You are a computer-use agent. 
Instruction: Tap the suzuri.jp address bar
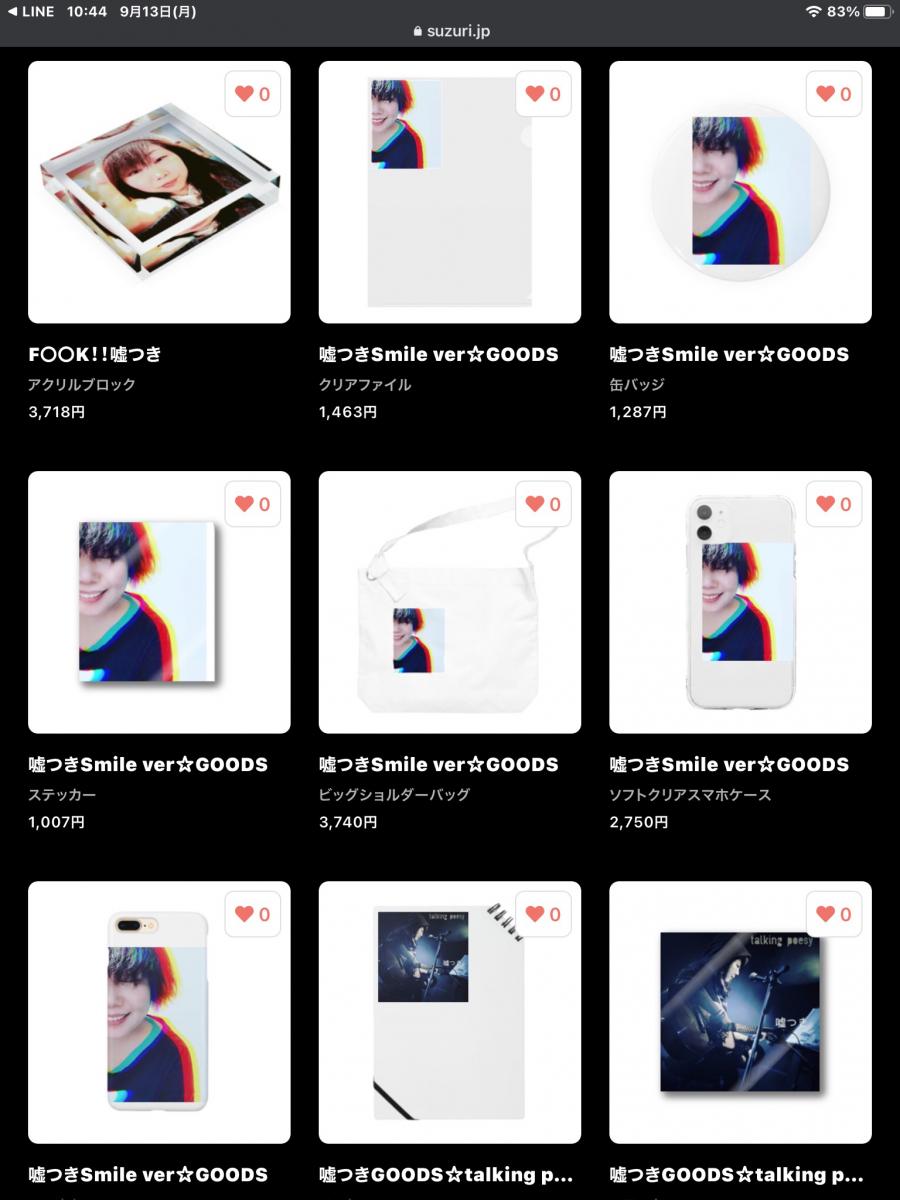(451, 32)
